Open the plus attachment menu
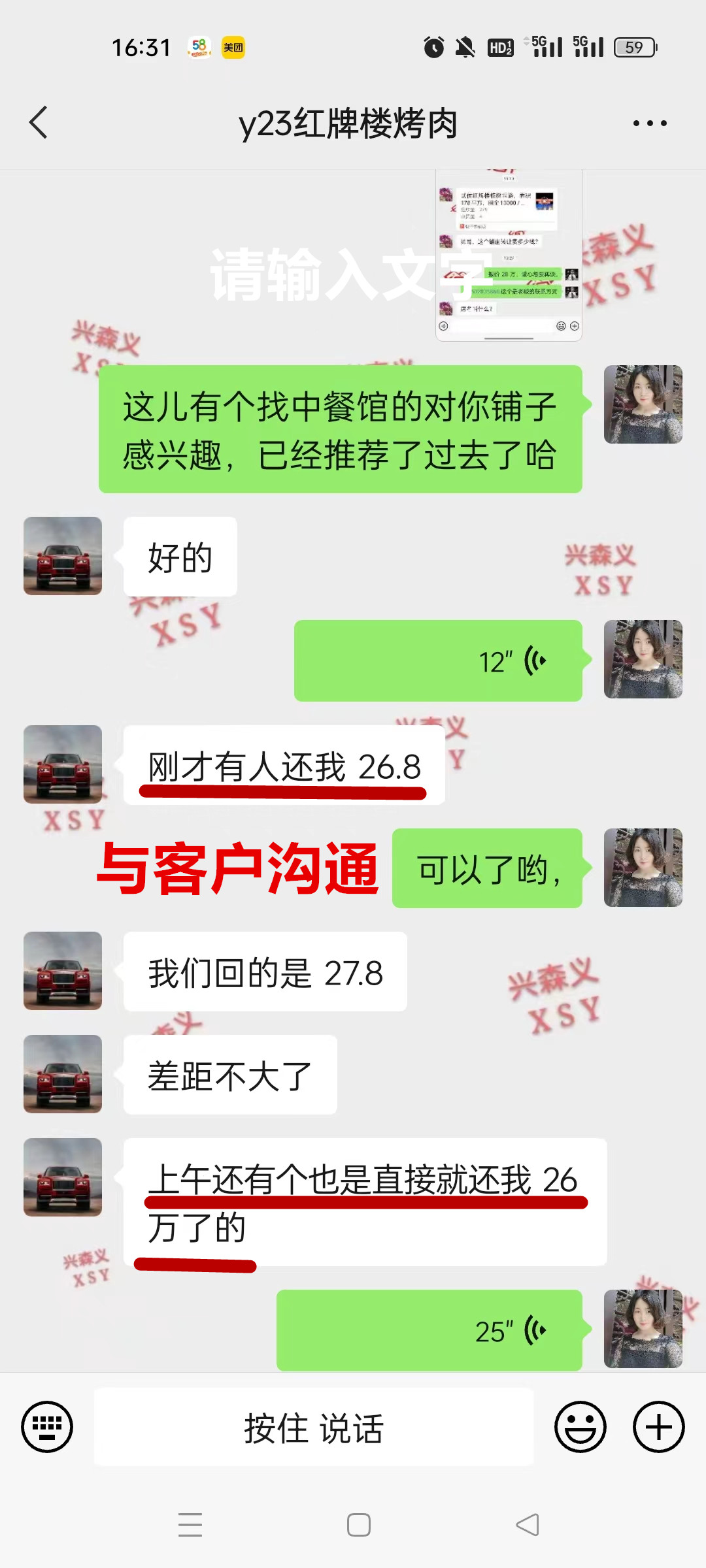This screenshot has width=706, height=1568. point(658,1427)
